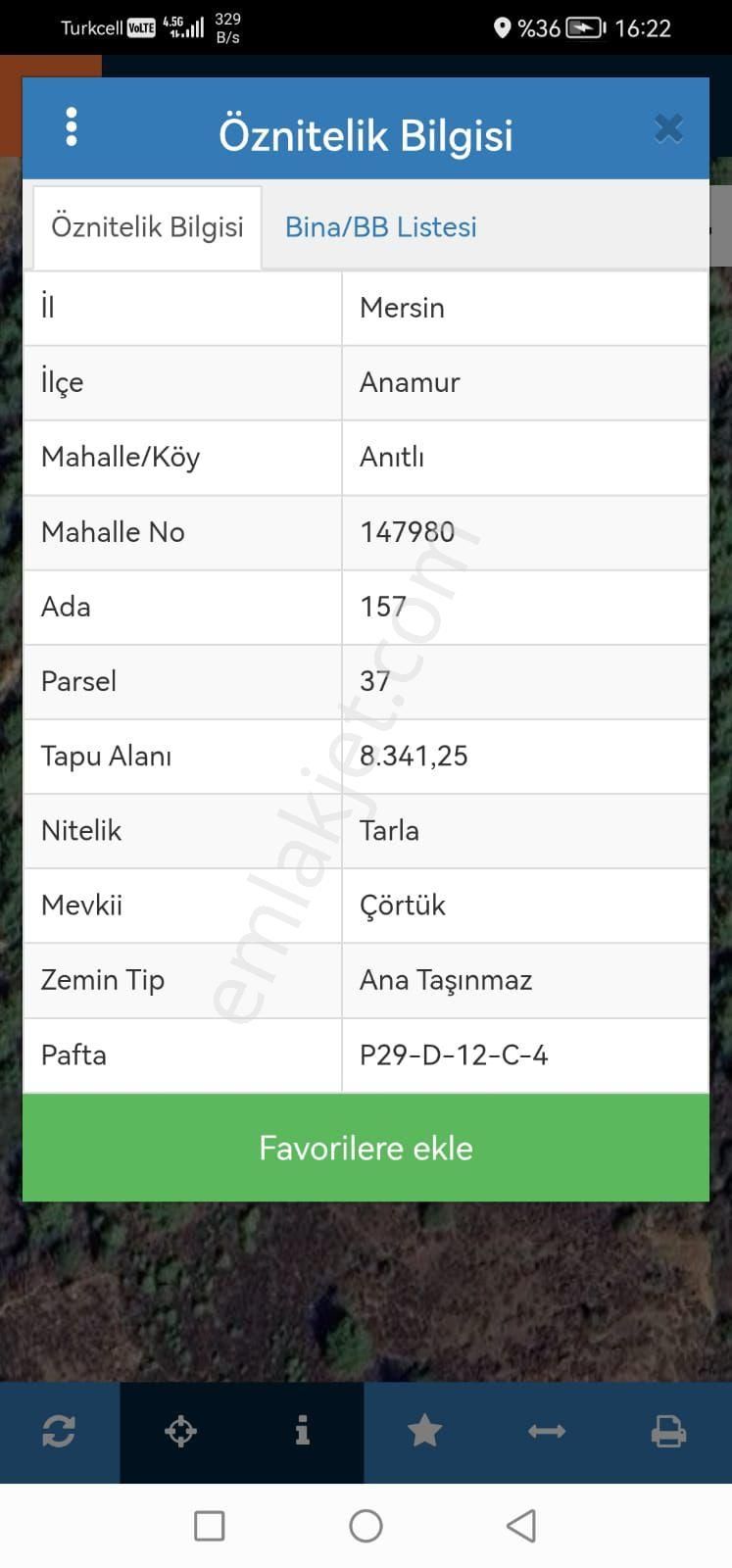The height and width of the screenshot is (1568, 732).
Task: Open the parcel info tool
Action: 304,1431
